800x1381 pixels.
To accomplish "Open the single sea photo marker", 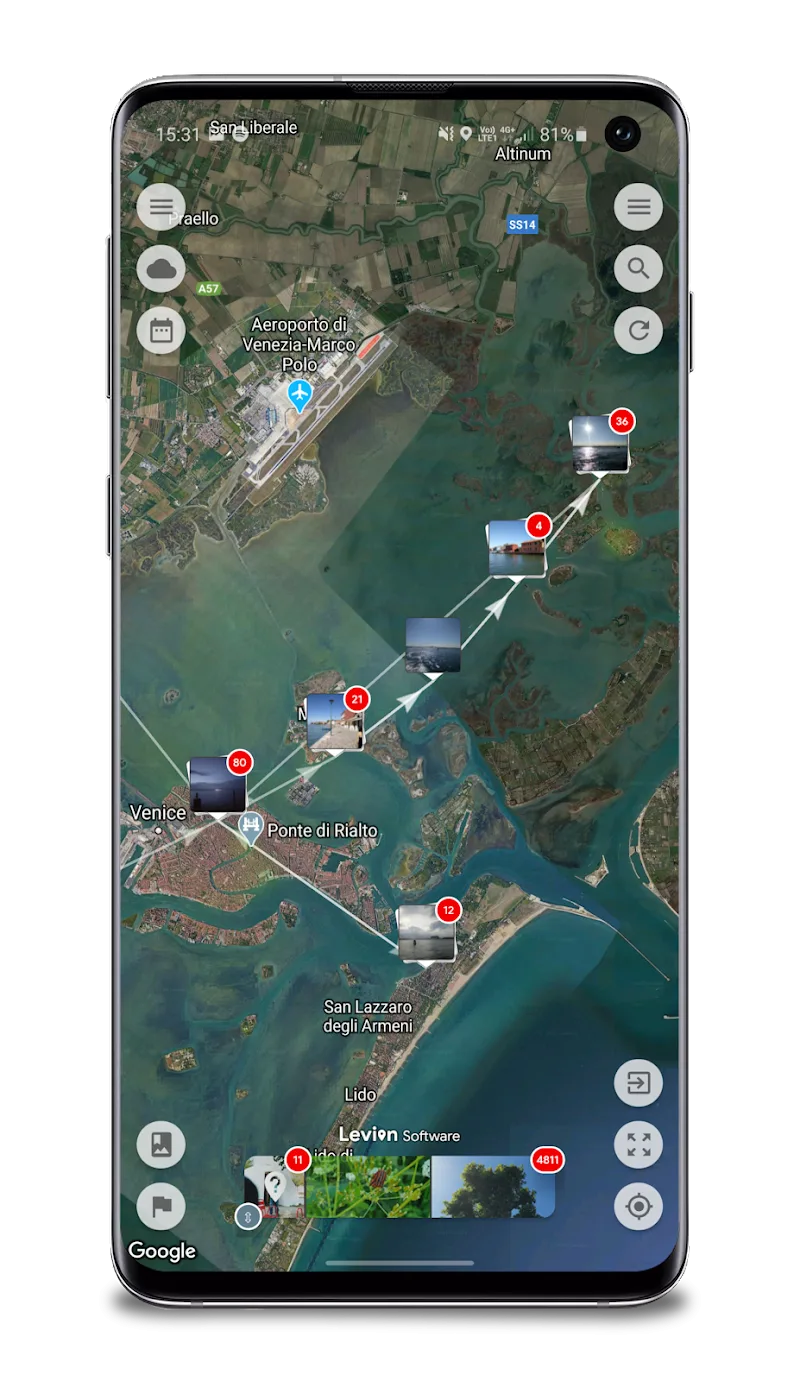I will pos(433,645).
